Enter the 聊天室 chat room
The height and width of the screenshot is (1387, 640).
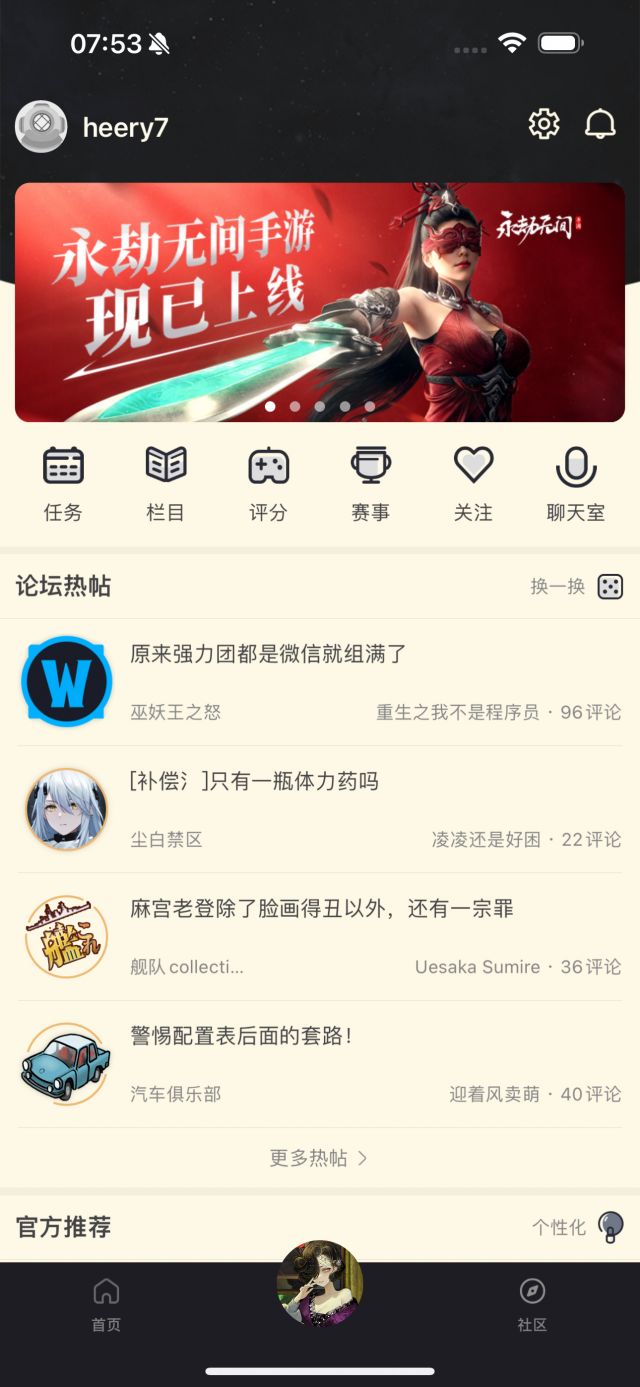pyautogui.click(x=576, y=484)
